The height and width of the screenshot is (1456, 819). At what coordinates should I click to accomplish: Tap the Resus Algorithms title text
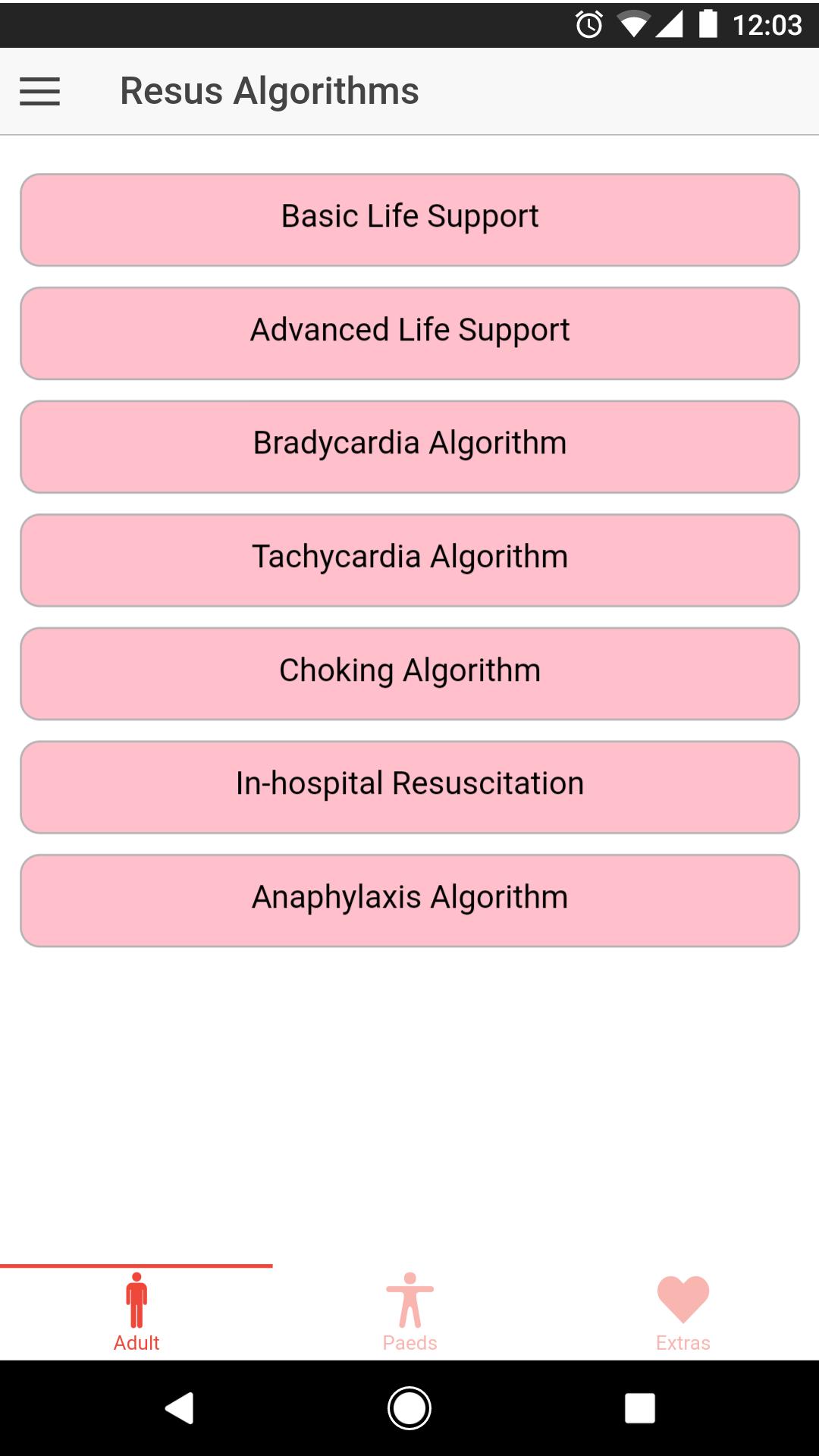click(268, 90)
